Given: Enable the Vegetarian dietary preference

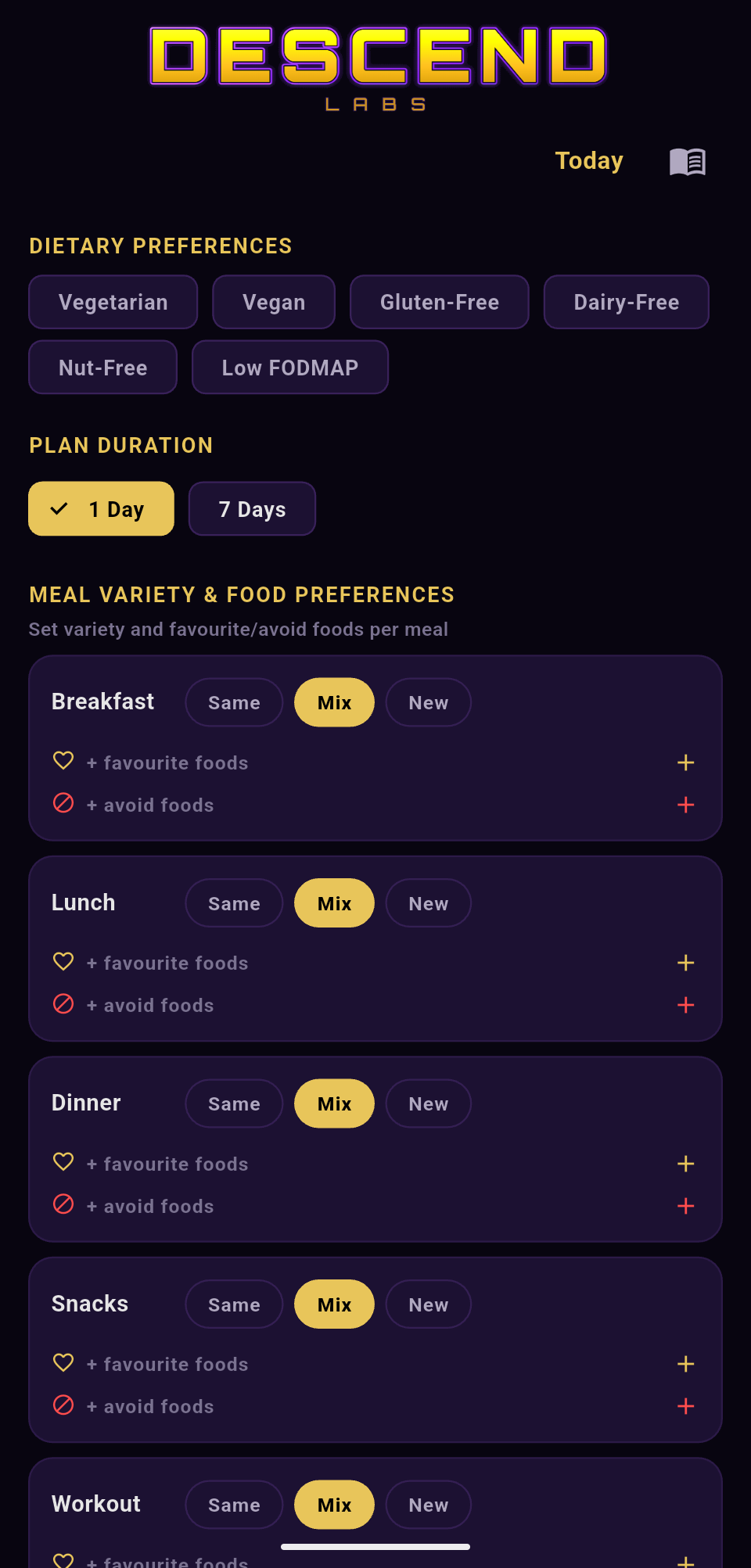Looking at the screenshot, I should pos(113,302).
